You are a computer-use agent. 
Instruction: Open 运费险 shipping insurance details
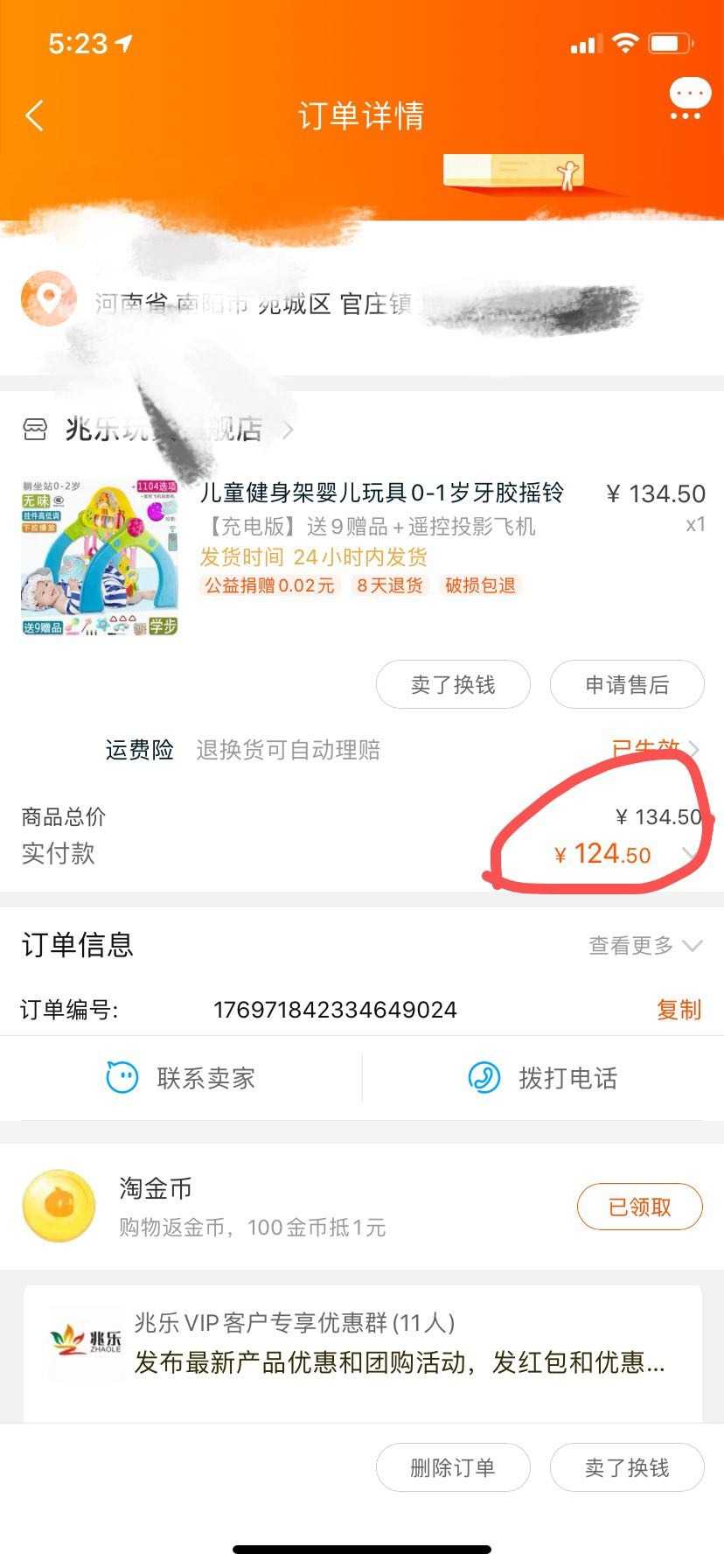coord(402,750)
